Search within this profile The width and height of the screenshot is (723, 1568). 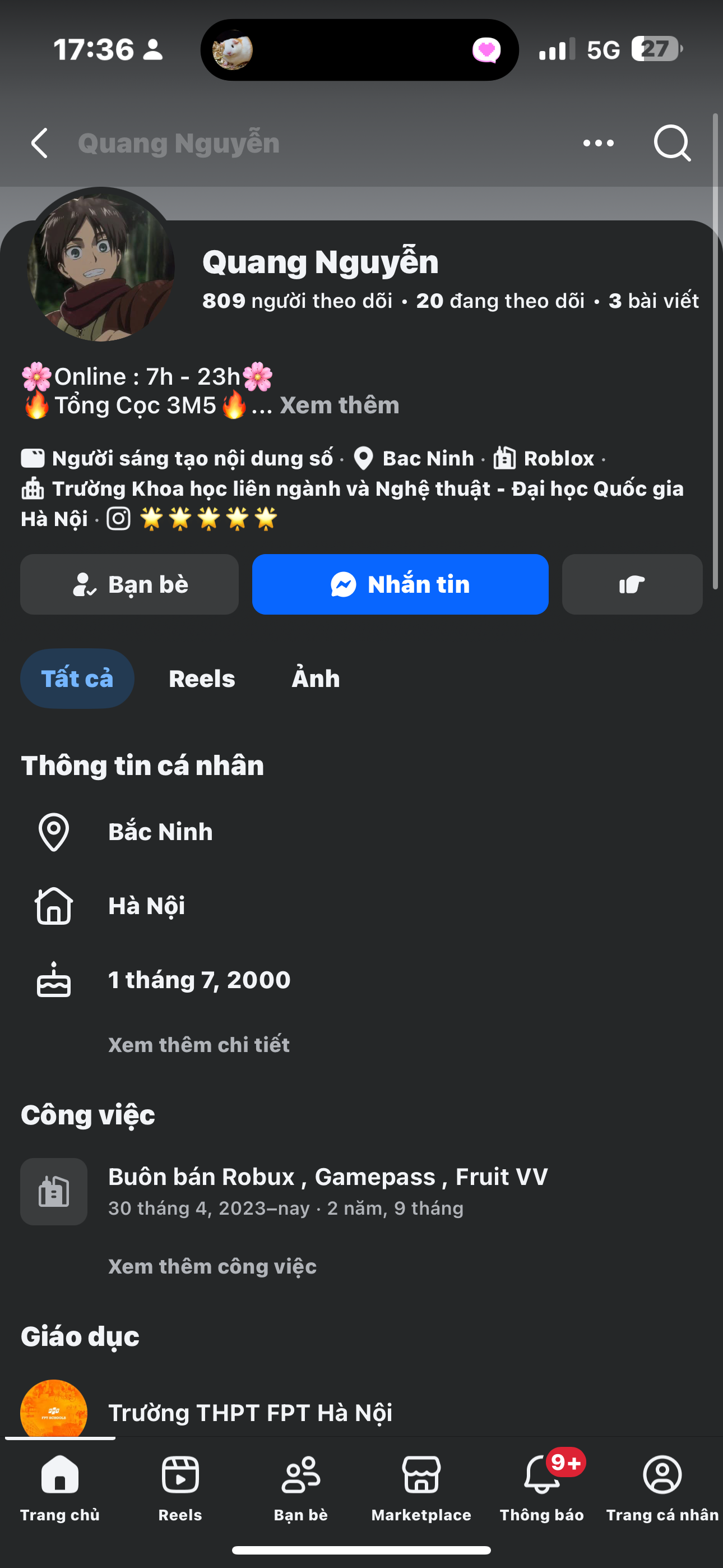point(672,144)
